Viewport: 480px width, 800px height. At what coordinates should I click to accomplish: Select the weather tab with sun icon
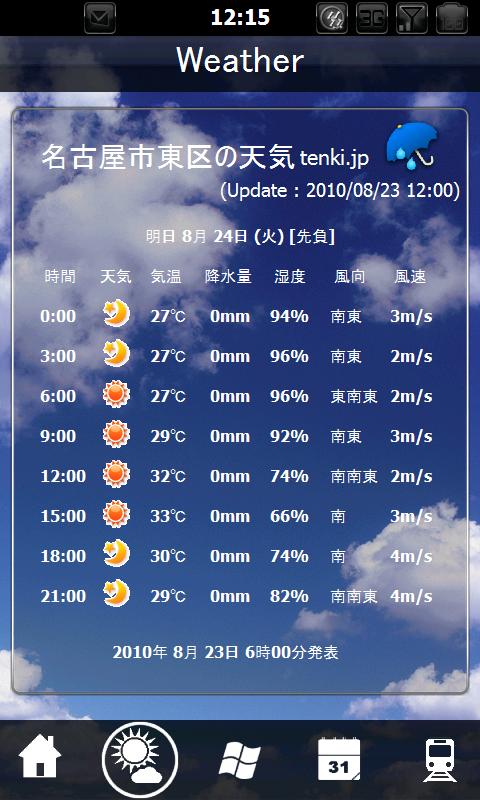(140, 760)
